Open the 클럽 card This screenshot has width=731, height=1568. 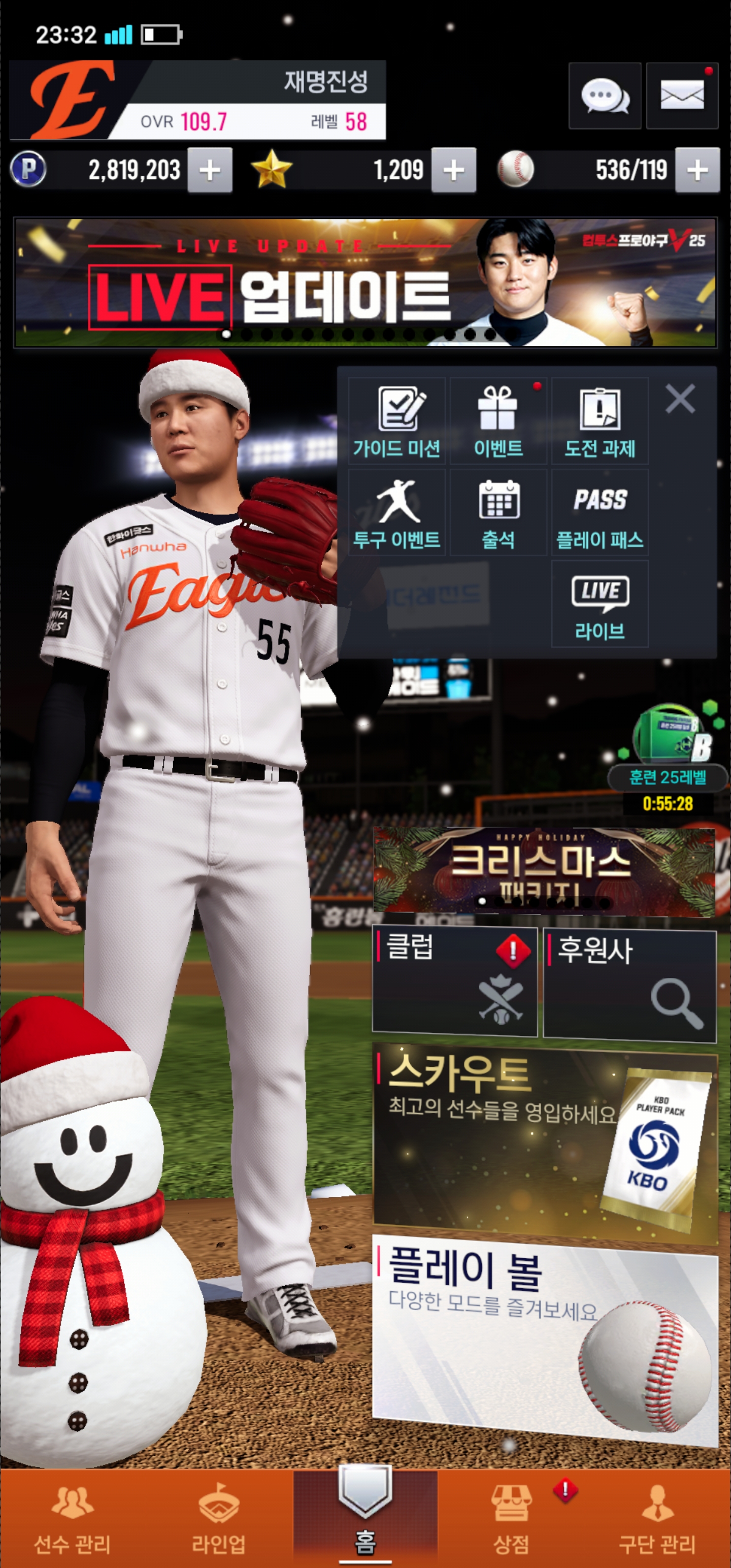click(x=454, y=980)
